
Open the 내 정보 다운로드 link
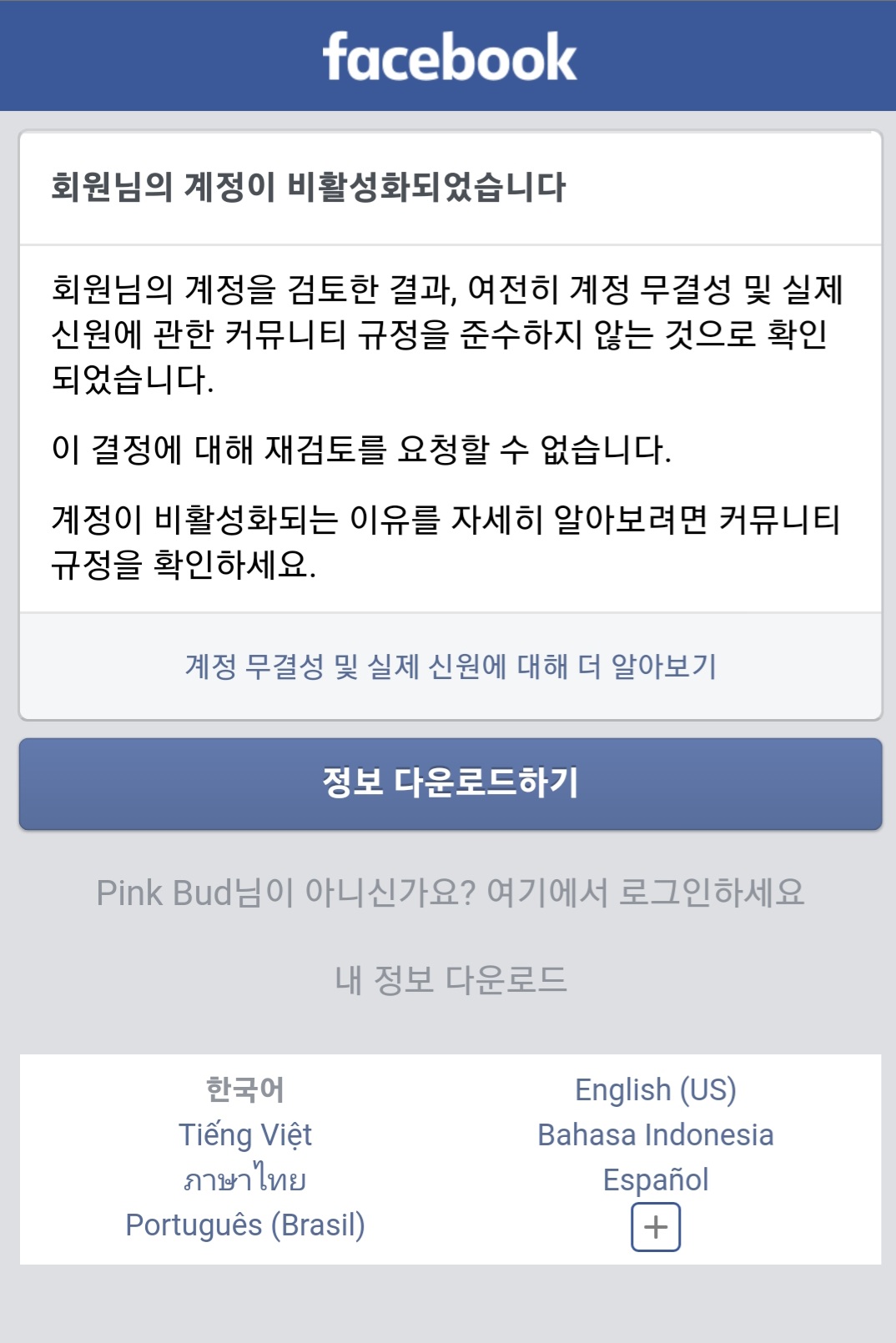tap(451, 979)
